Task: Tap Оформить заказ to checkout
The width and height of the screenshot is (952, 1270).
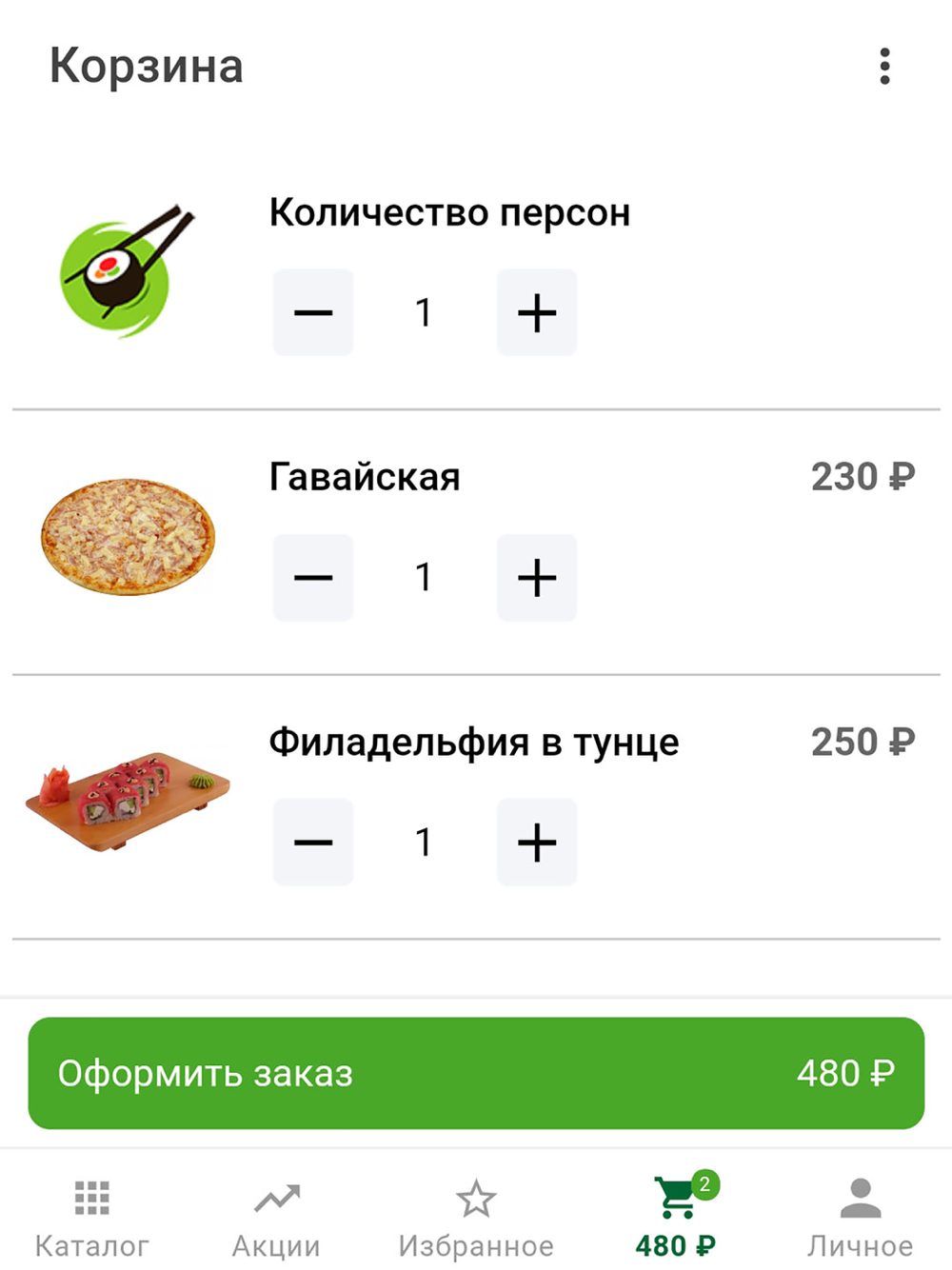Action: tap(476, 1073)
